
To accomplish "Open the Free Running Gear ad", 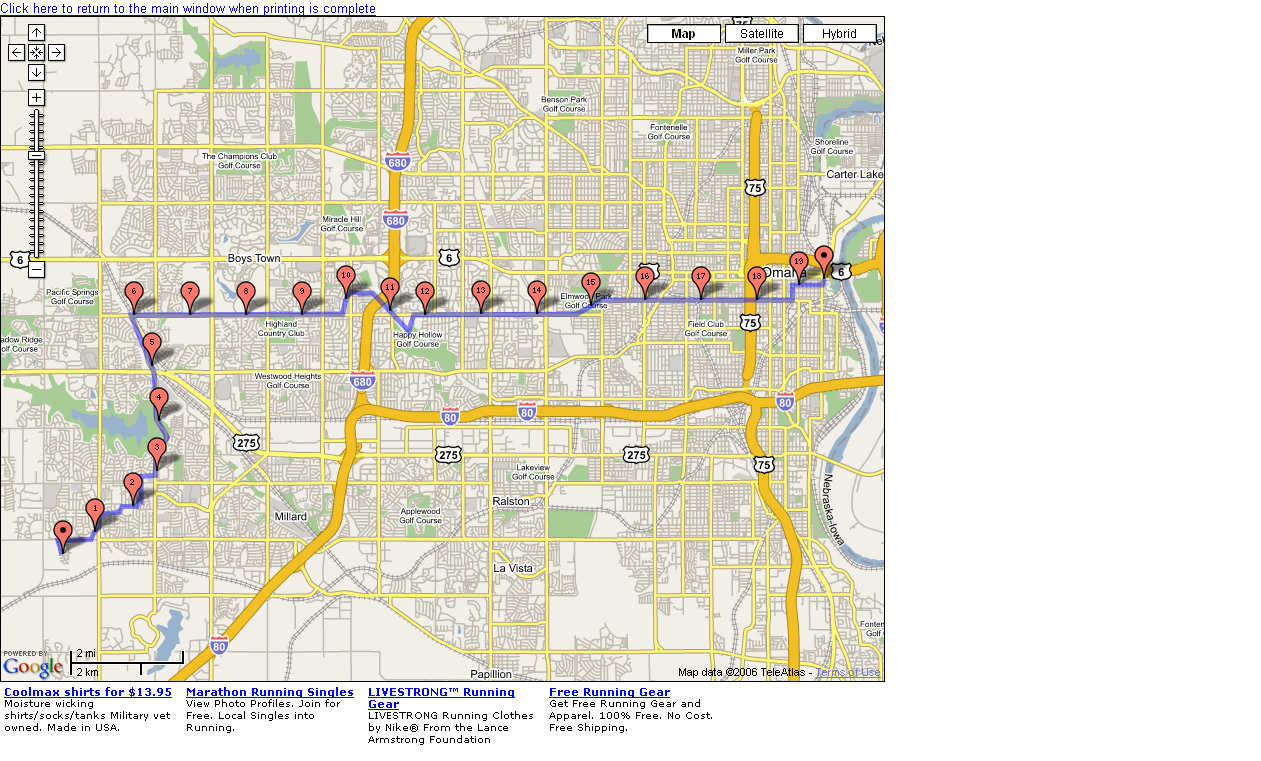I will click(x=609, y=692).
